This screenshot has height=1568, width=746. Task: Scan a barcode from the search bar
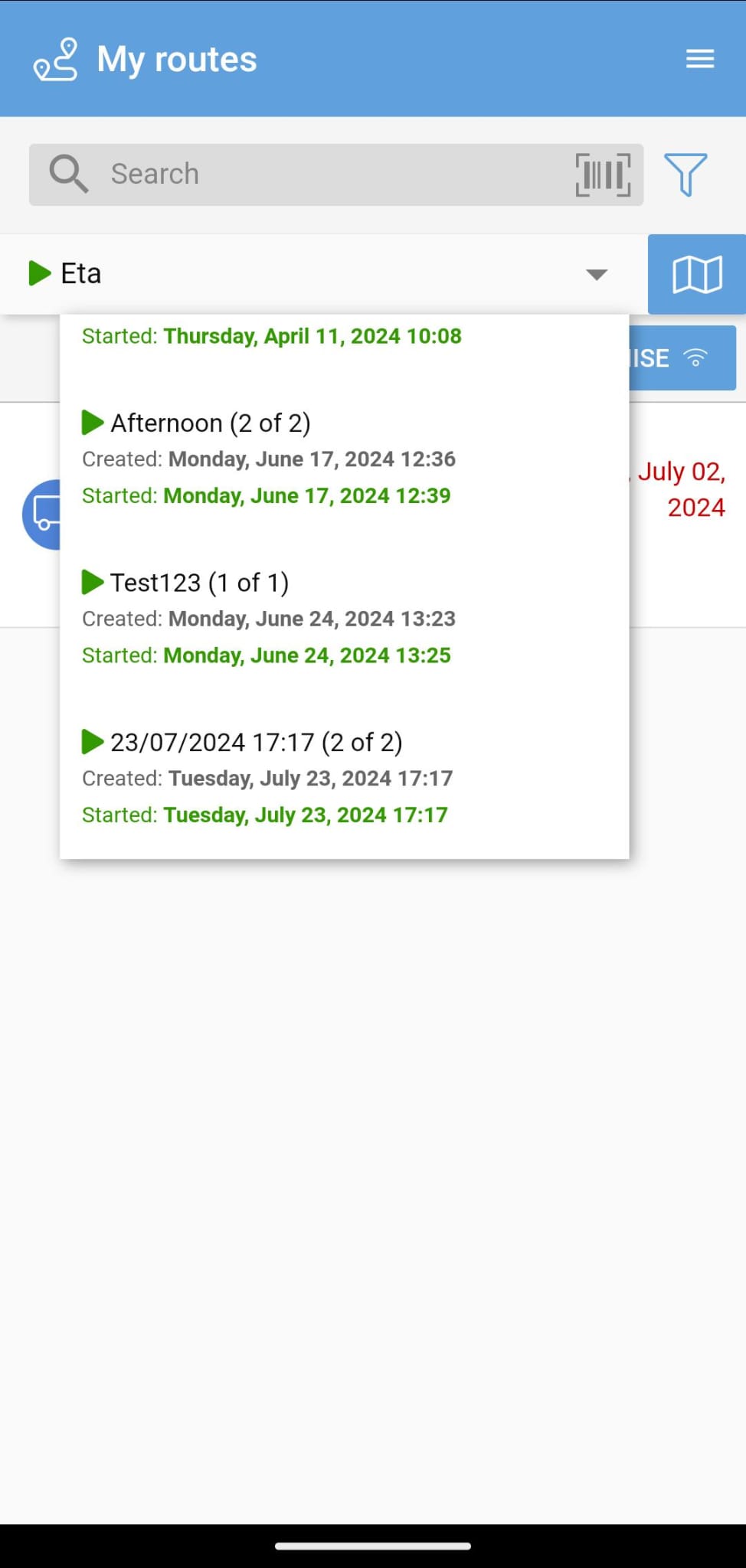point(603,175)
